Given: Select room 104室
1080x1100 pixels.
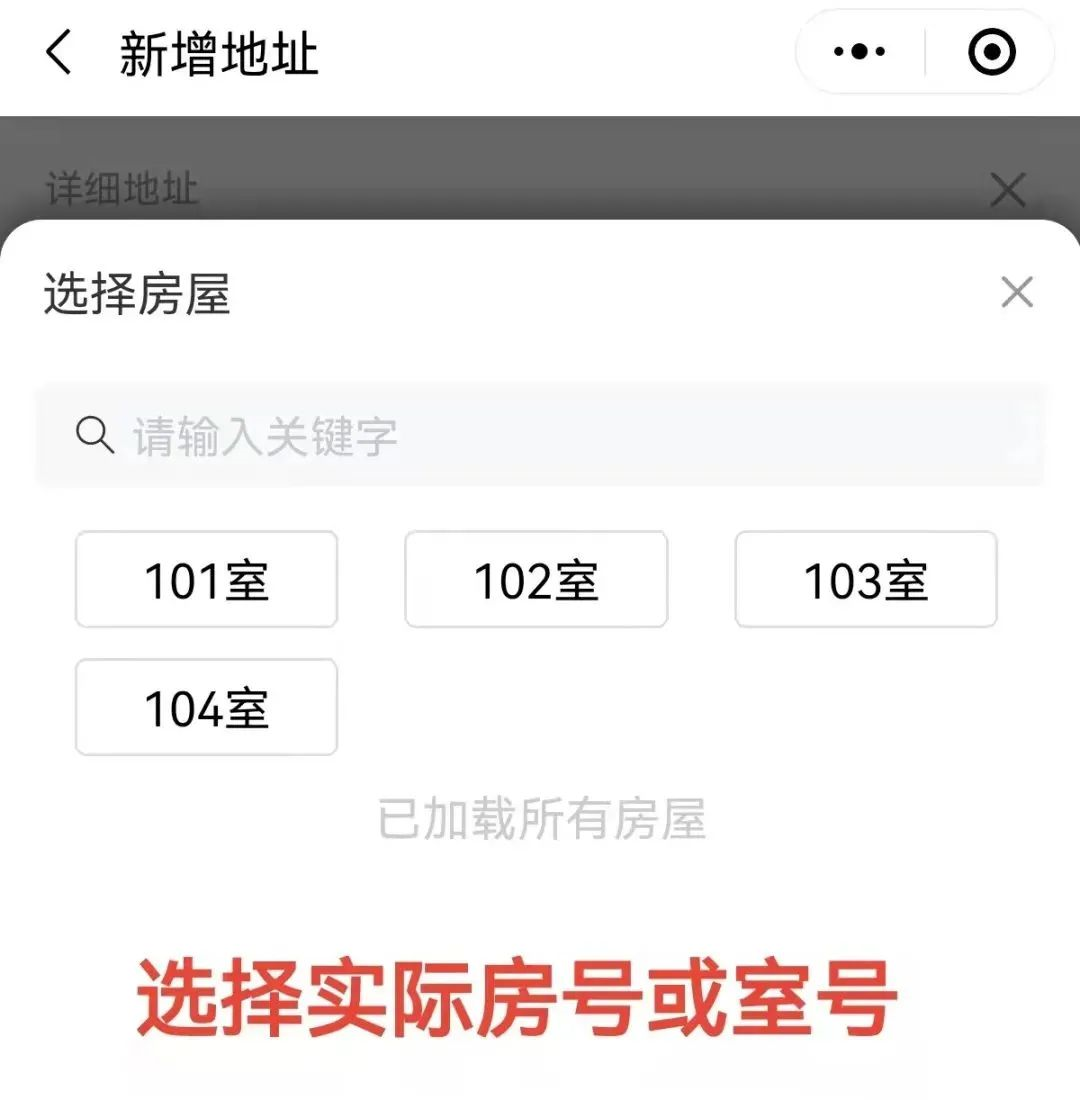Looking at the screenshot, I should tap(207, 708).
